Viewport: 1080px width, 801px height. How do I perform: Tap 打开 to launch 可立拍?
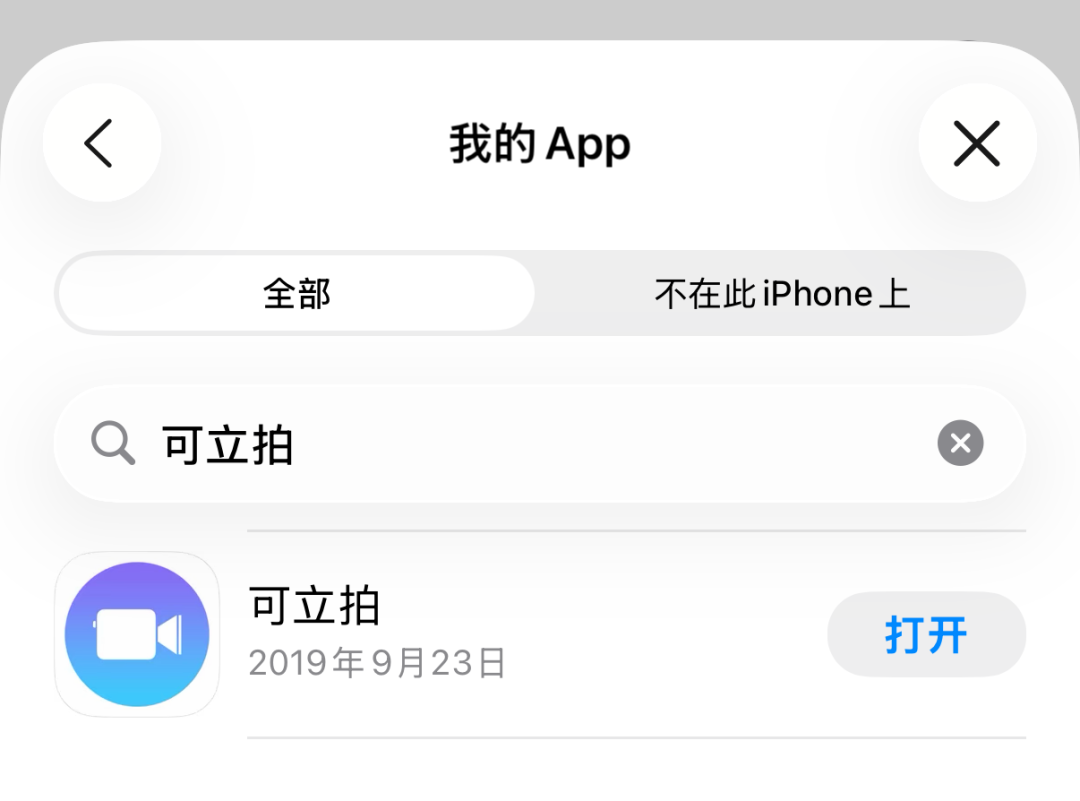tap(925, 635)
